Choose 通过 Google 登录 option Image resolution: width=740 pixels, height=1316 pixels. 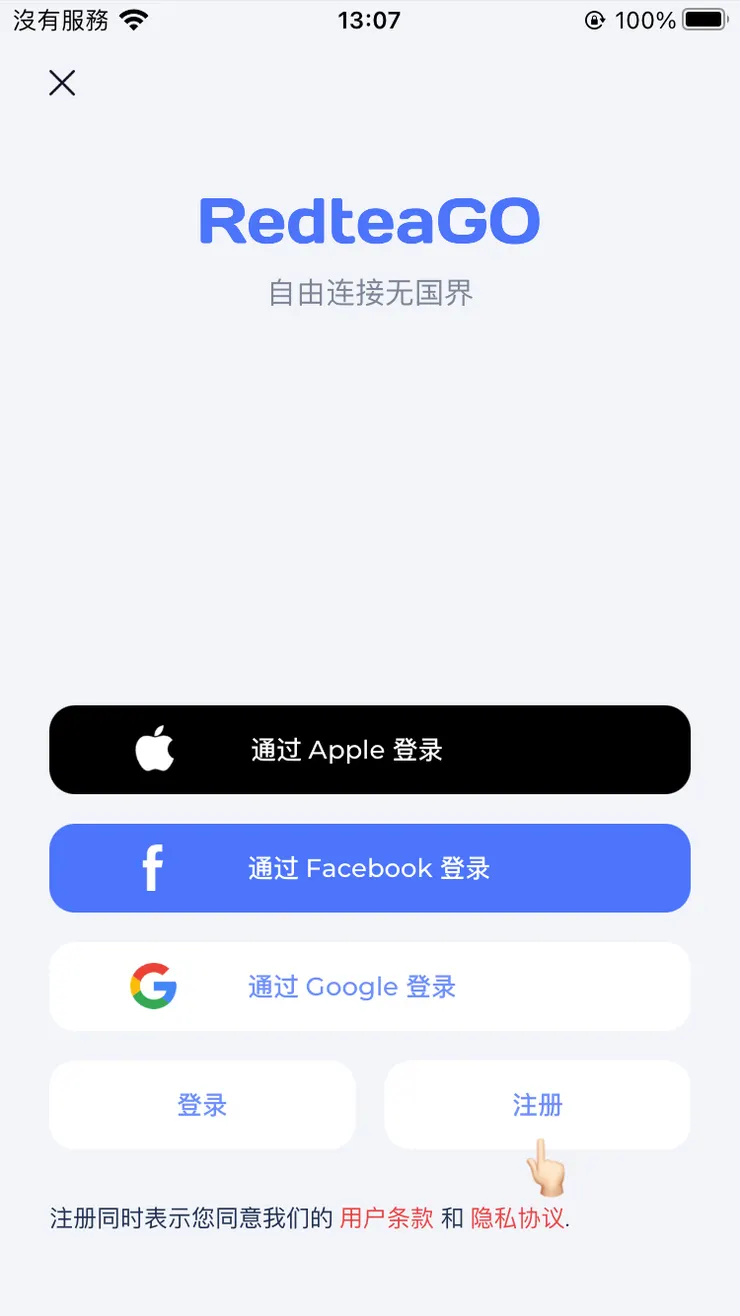pyautogui.click(x=370, y=986)
